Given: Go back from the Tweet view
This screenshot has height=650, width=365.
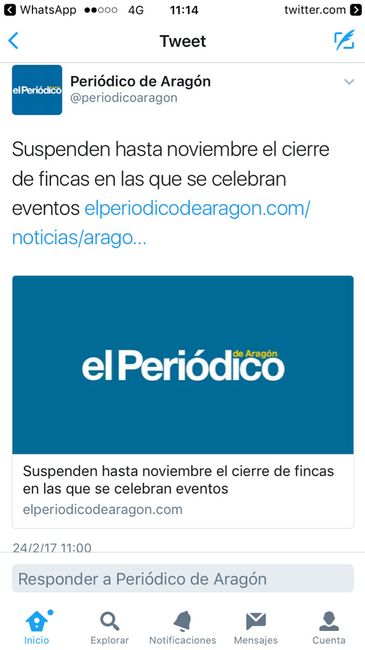Looking at the screenshot, I should (x=13, y=41).
